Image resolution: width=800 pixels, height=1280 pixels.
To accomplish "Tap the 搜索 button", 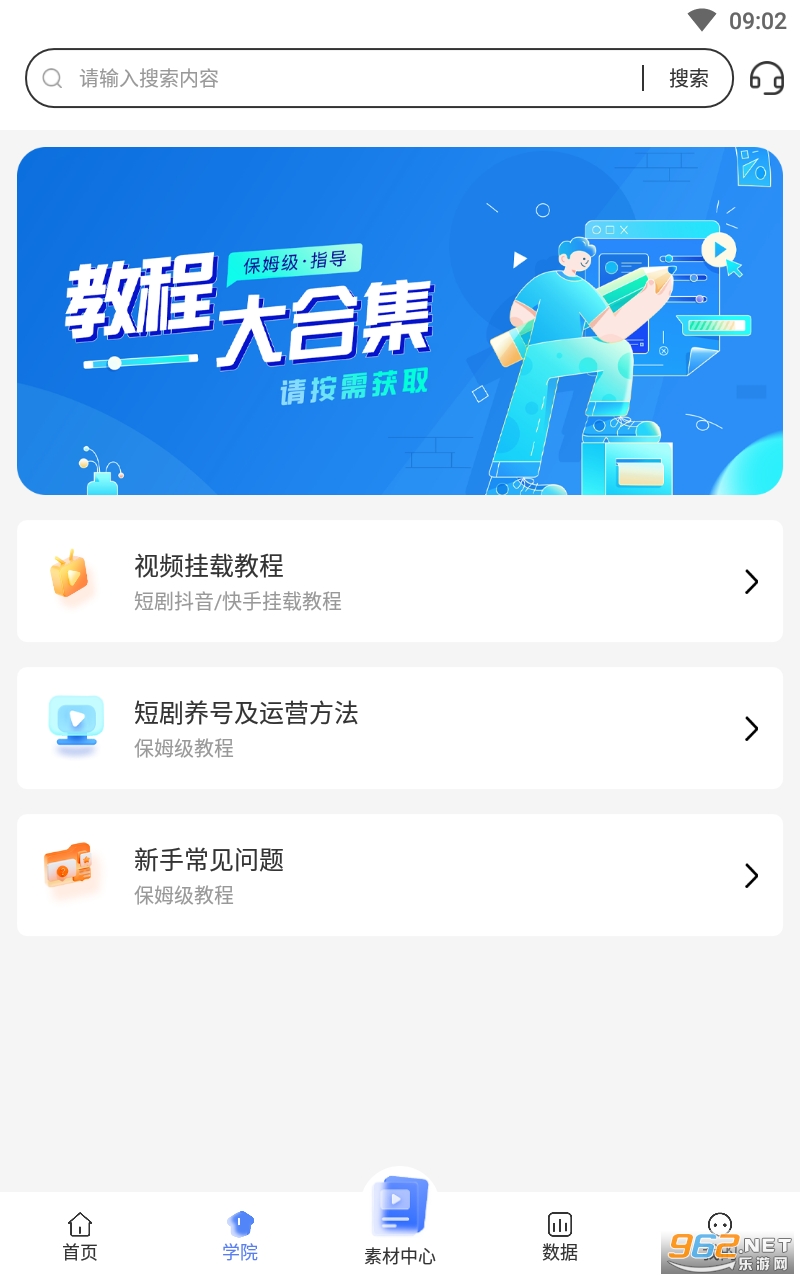I will 688,78.
